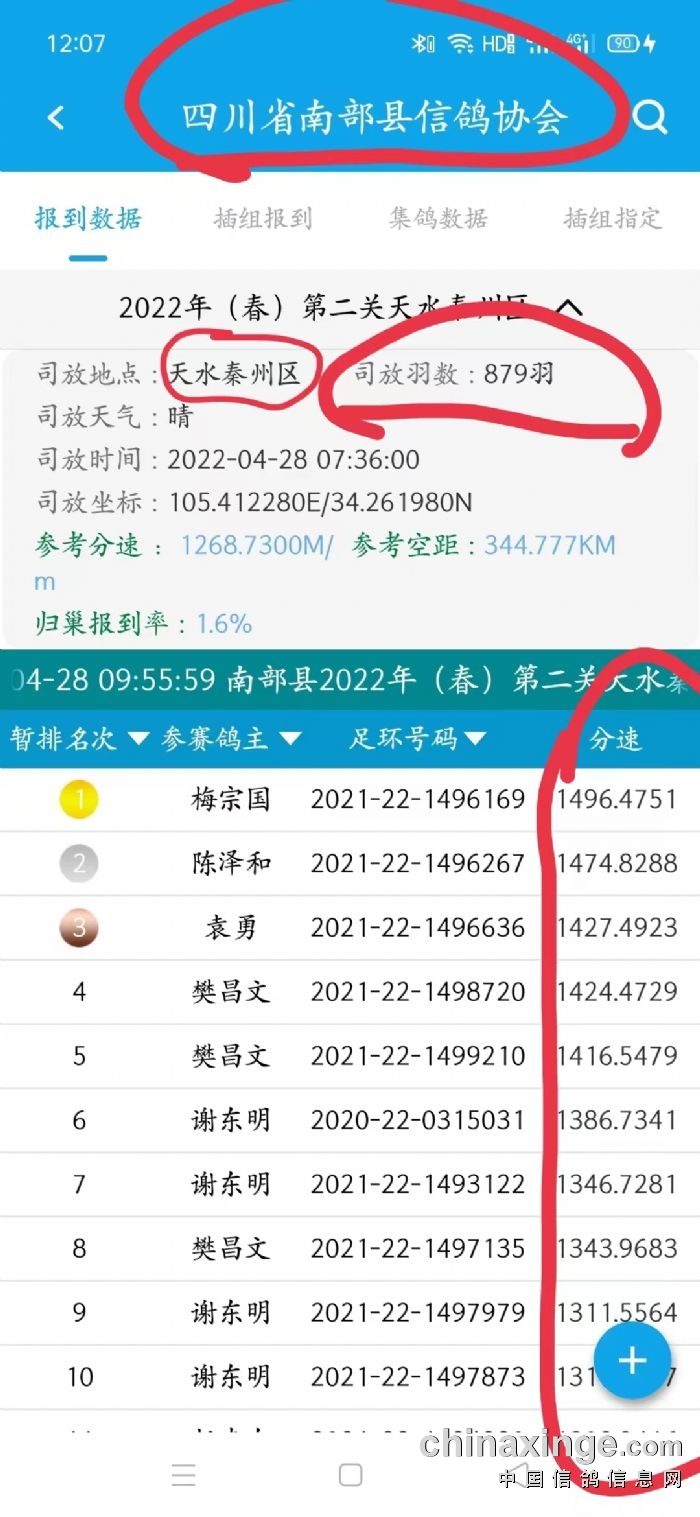
Task: Open system recent apps menu
Action: tap(183, 1475)
